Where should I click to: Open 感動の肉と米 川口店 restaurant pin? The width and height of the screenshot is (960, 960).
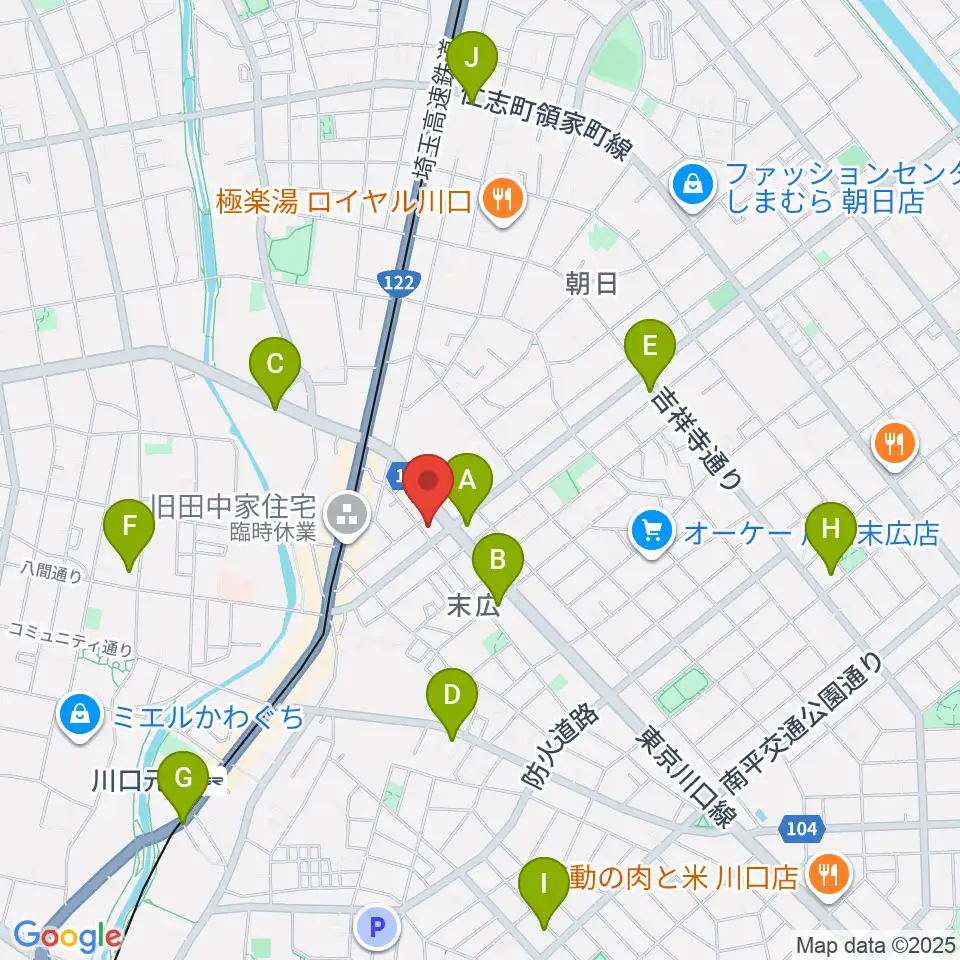[828, 879]
